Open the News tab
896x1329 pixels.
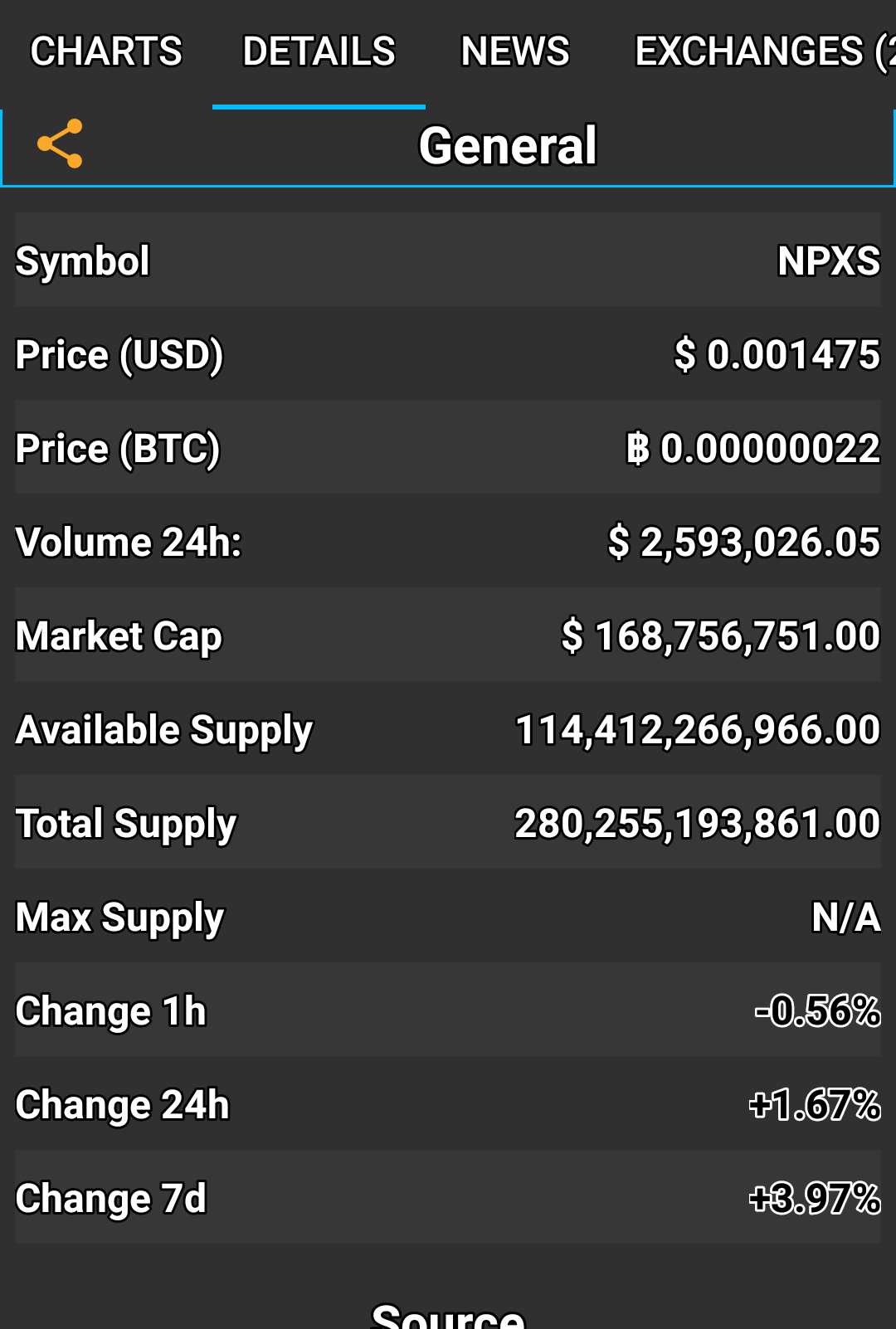click(x=514, y=51)
